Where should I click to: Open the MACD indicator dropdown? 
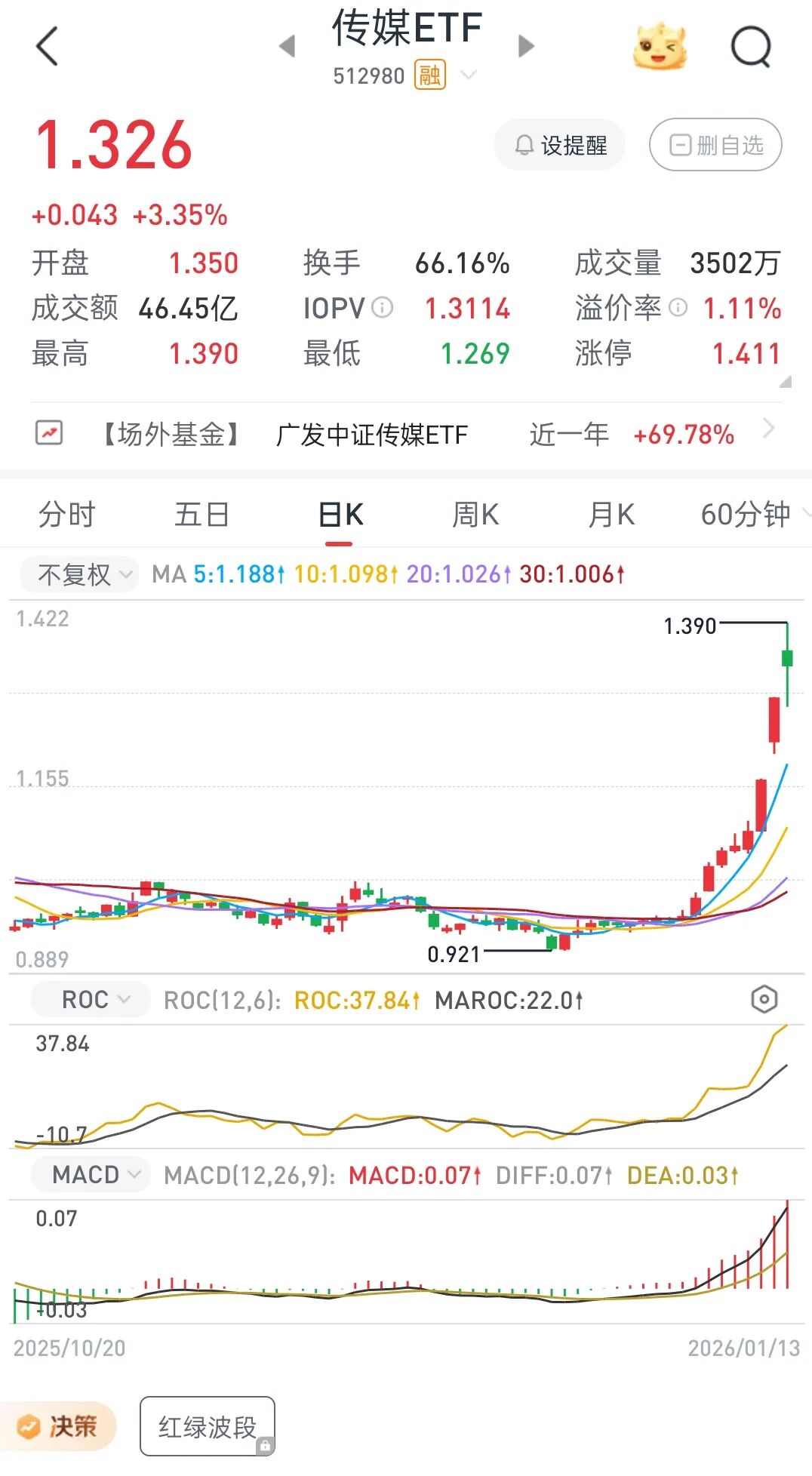(89, 1174)
